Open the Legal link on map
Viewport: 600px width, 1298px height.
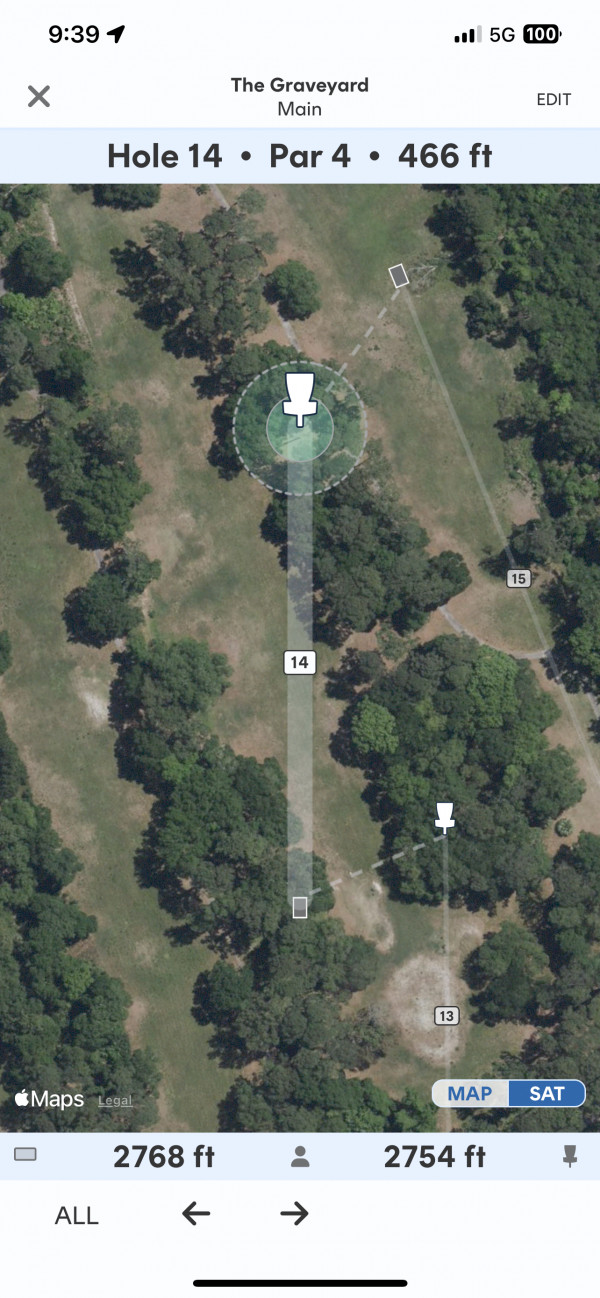pyautogui.click(x=114, y=1101)
